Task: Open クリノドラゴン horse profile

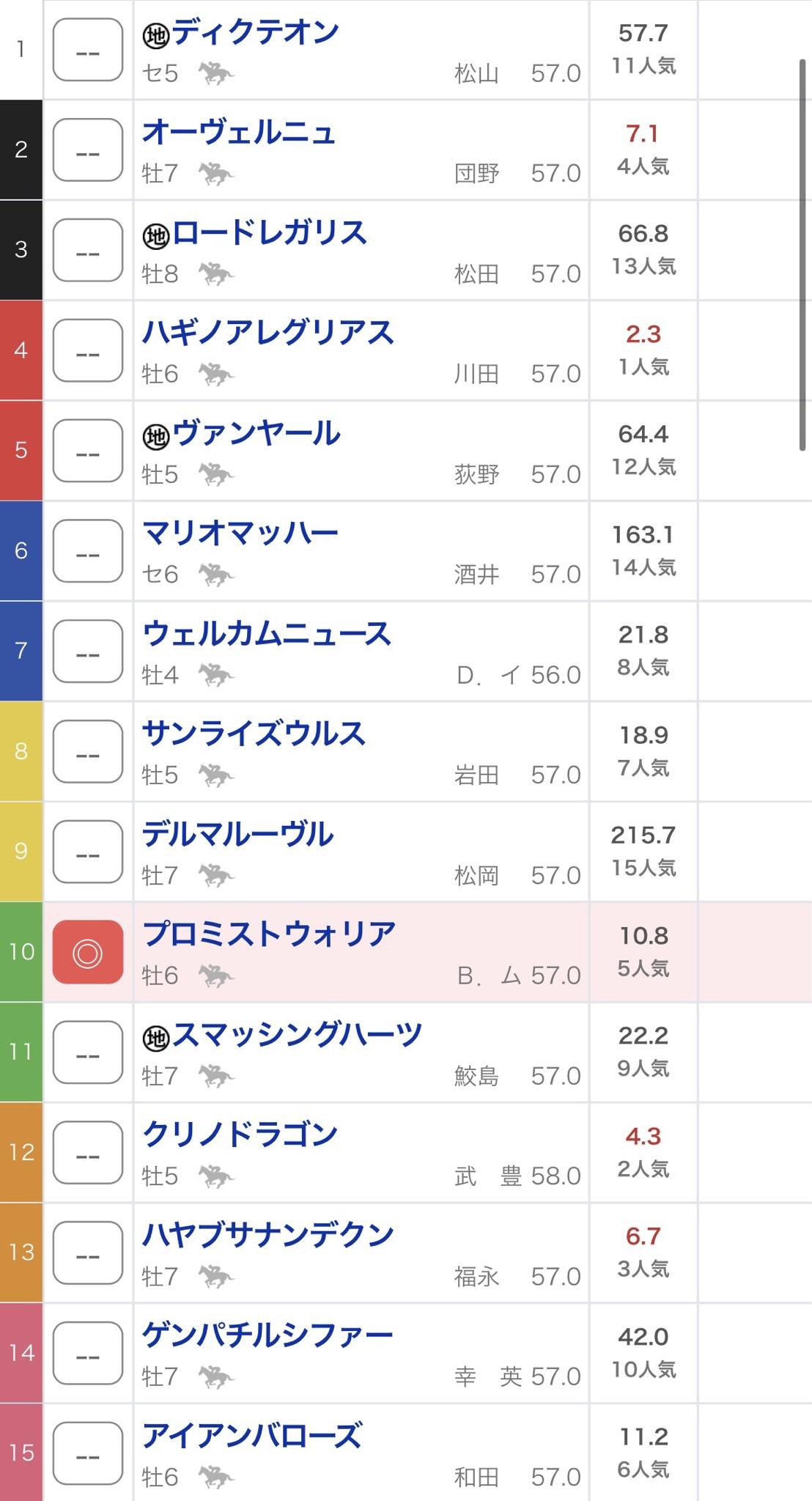Action: click(x=240, y=1135)
